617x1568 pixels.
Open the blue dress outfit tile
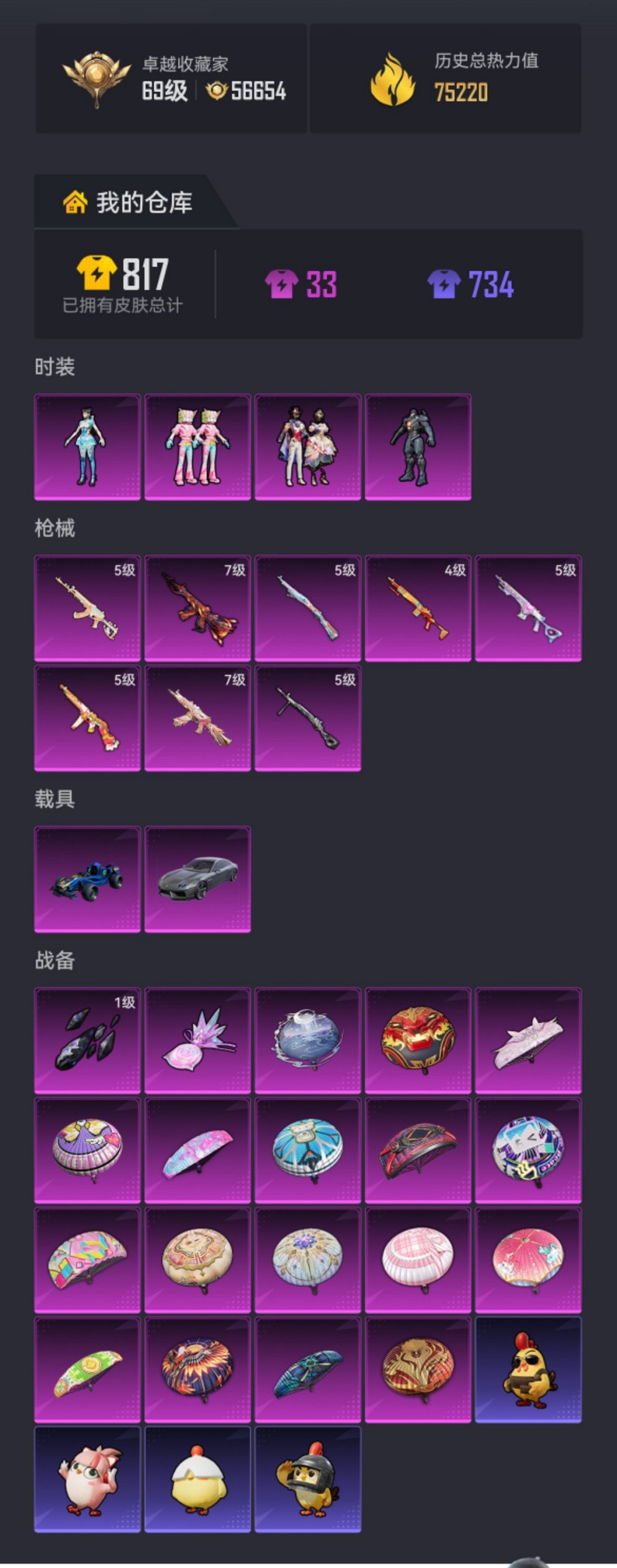[x=87, y=447]
